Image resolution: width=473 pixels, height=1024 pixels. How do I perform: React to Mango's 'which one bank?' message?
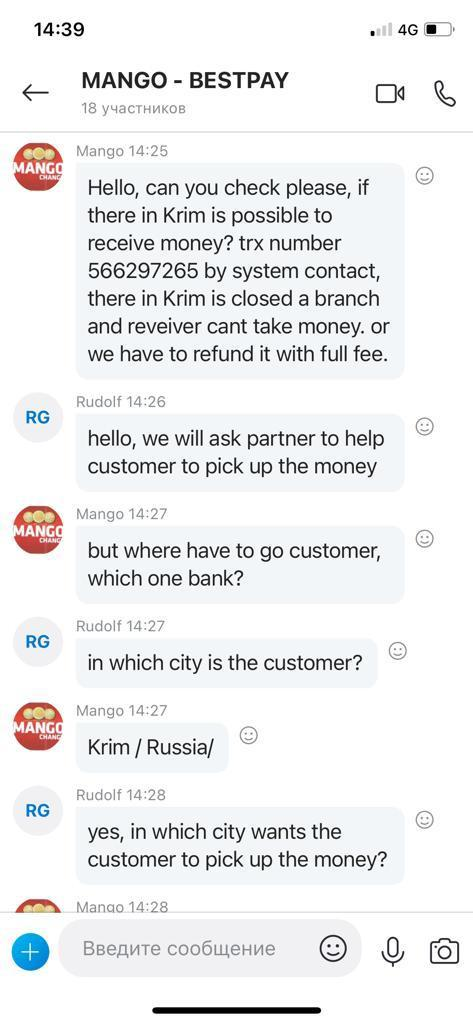[x=425, y=539]
